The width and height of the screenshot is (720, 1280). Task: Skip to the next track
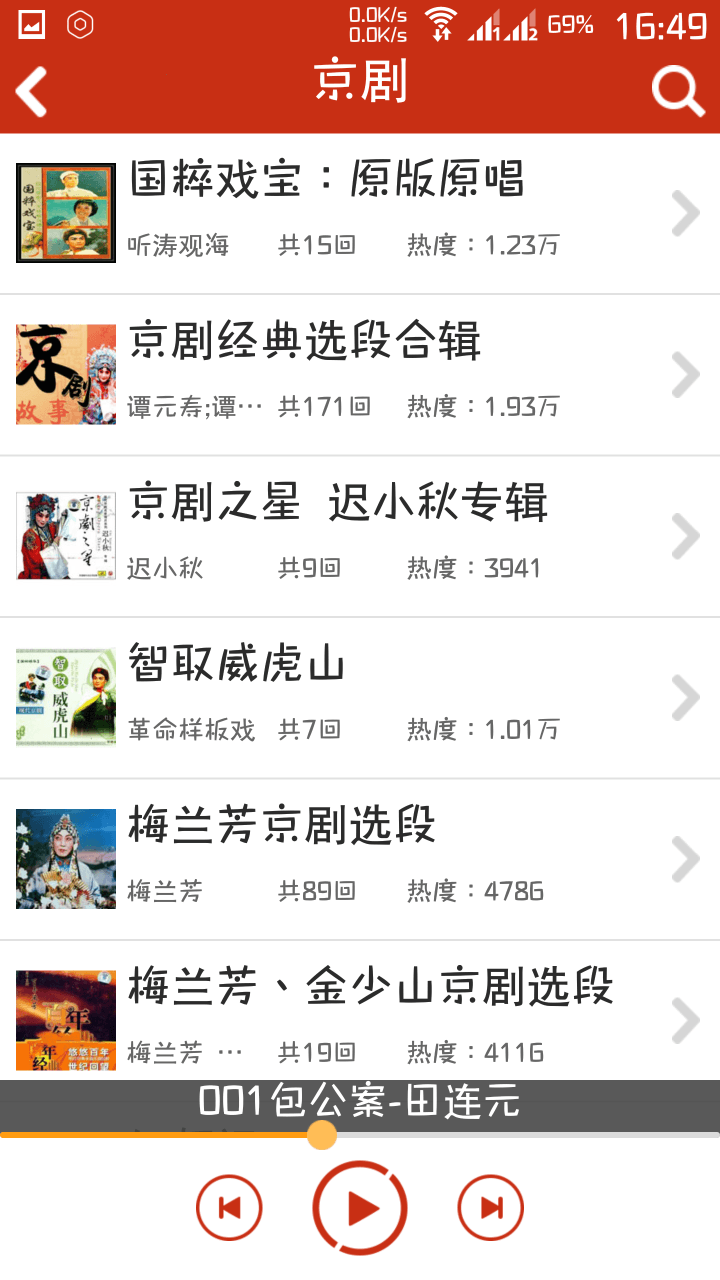click(491, 1209)
